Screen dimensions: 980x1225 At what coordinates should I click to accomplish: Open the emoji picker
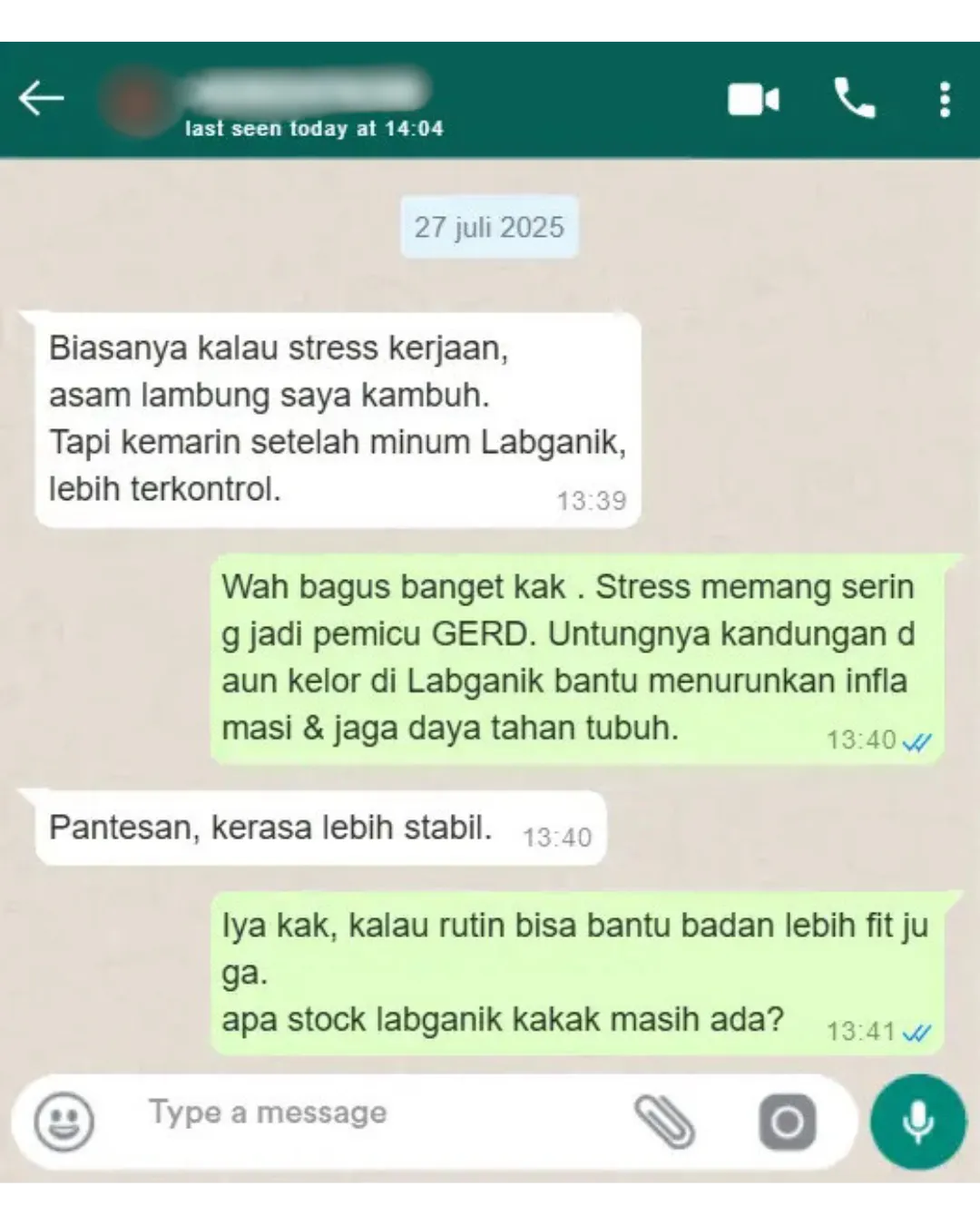click(x=64, y=1122)
